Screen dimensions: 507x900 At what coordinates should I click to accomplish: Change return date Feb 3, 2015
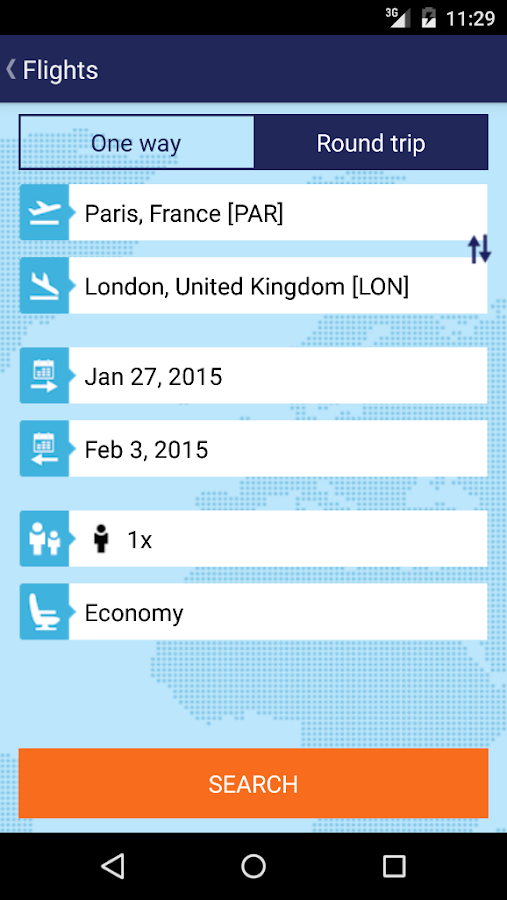pos(253,448)
